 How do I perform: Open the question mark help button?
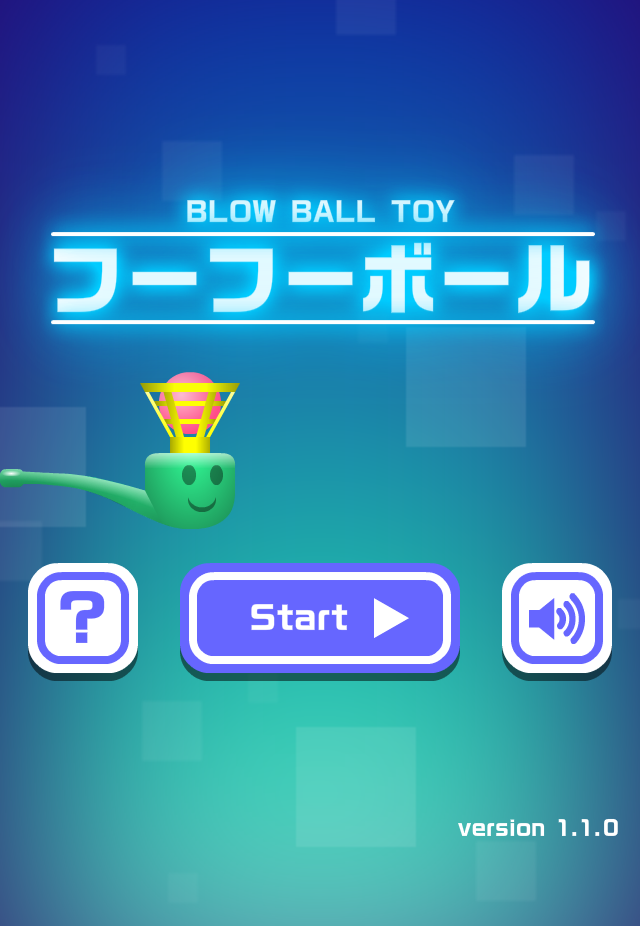83,617
